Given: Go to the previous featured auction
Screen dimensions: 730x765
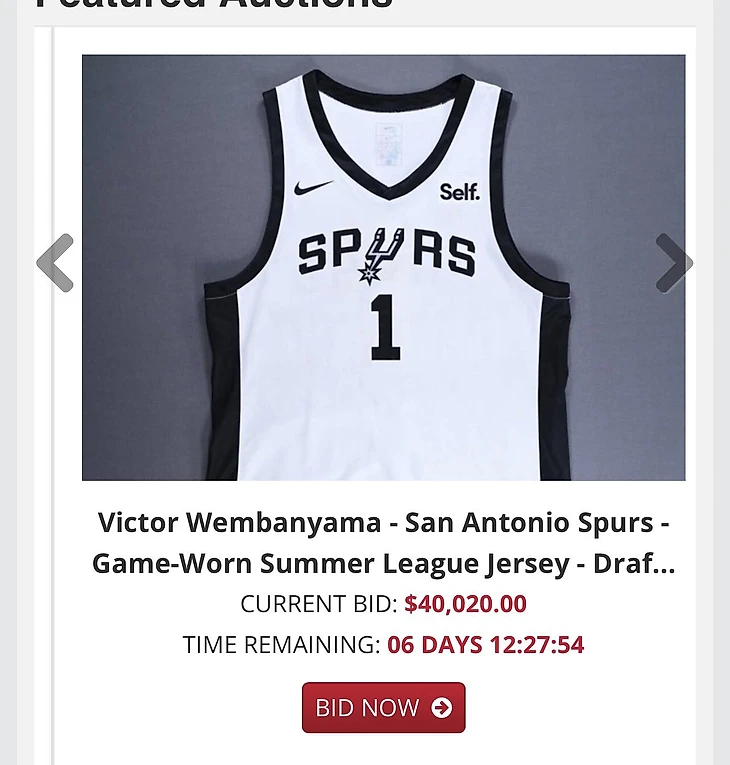Looking at the screenshot, I should pyautogui.click(x=55, y=263).
